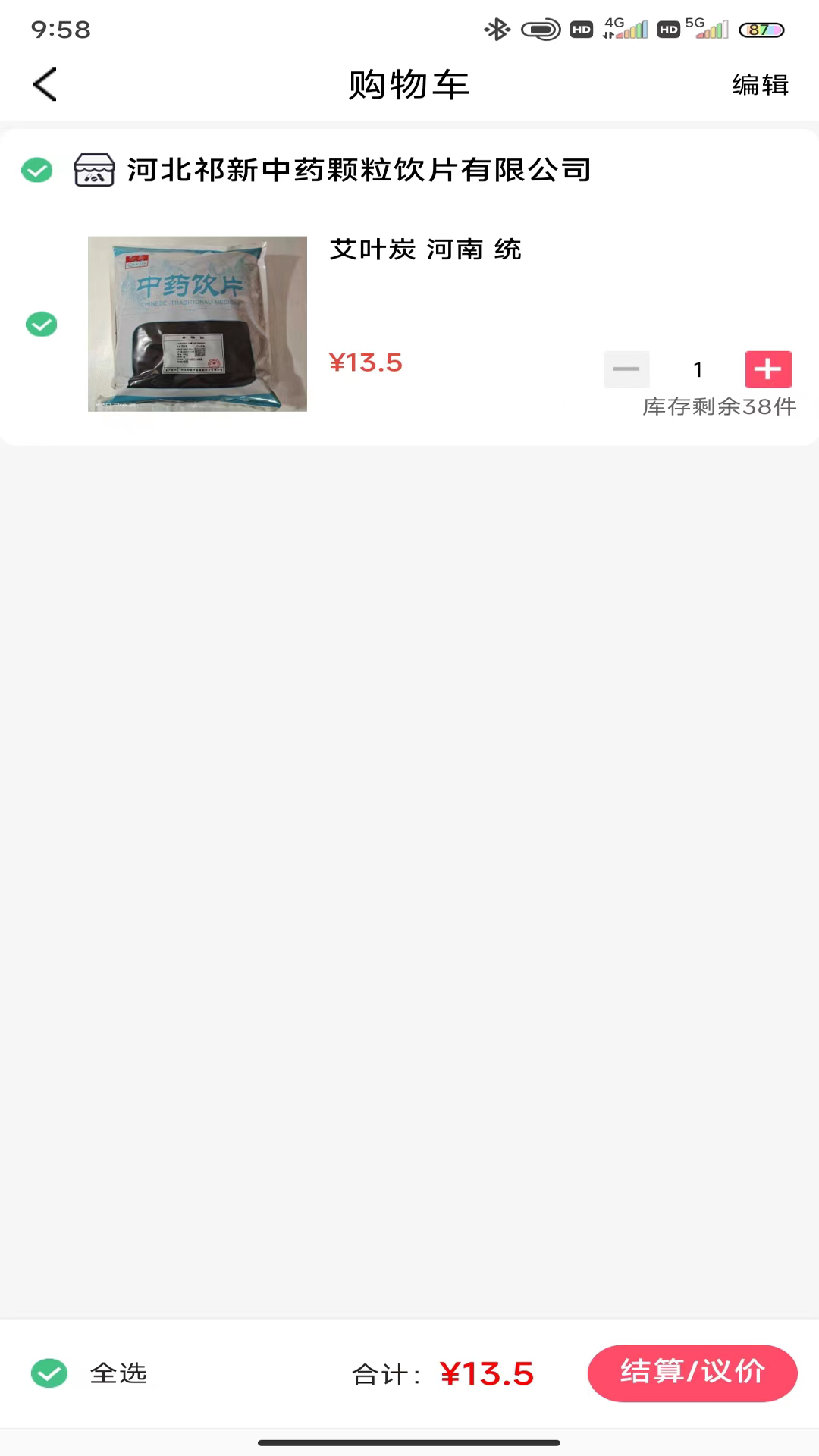Open the 艾叶炭 product image

pyautogui.click(x=197, y=324)
